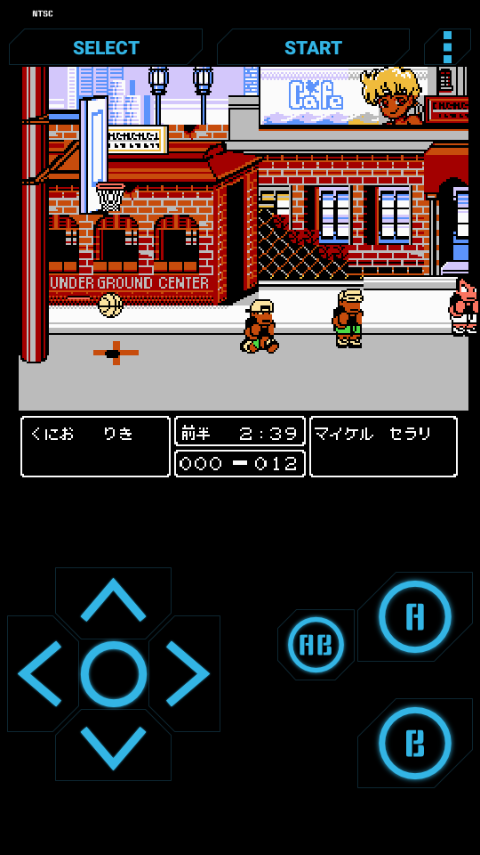Tap the D-pad left arrow

point(40,673)
